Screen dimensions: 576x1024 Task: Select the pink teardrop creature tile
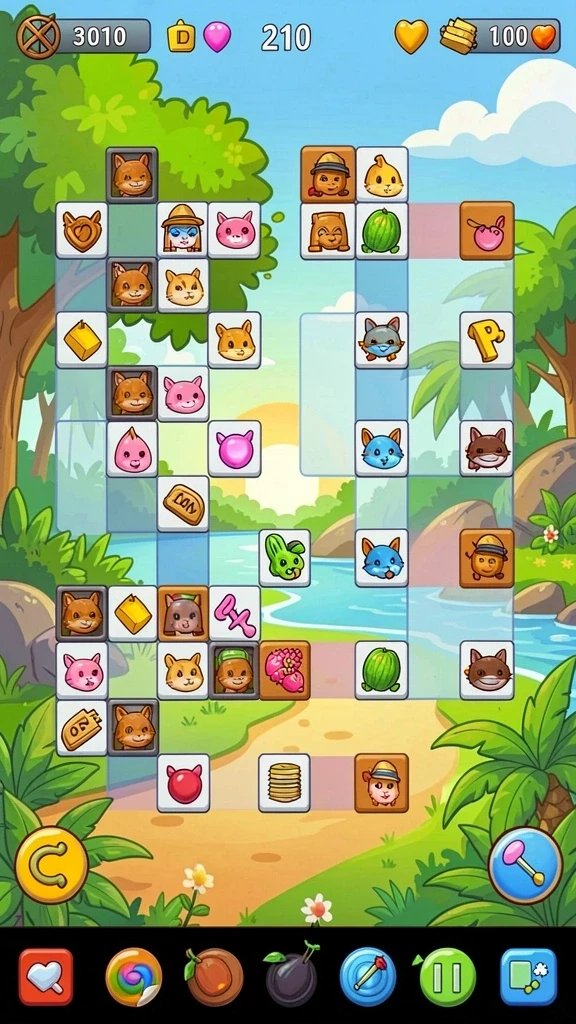133,449
